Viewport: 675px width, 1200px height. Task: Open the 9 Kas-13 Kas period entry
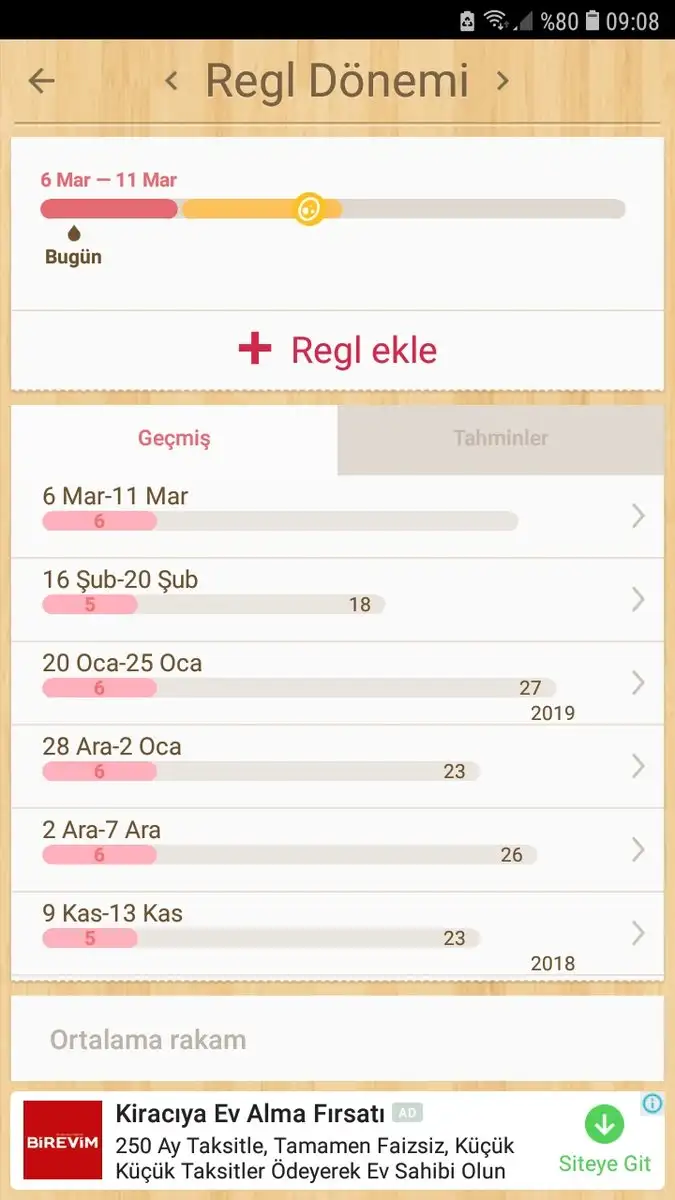pyautogui.click(x=337, y=934)
